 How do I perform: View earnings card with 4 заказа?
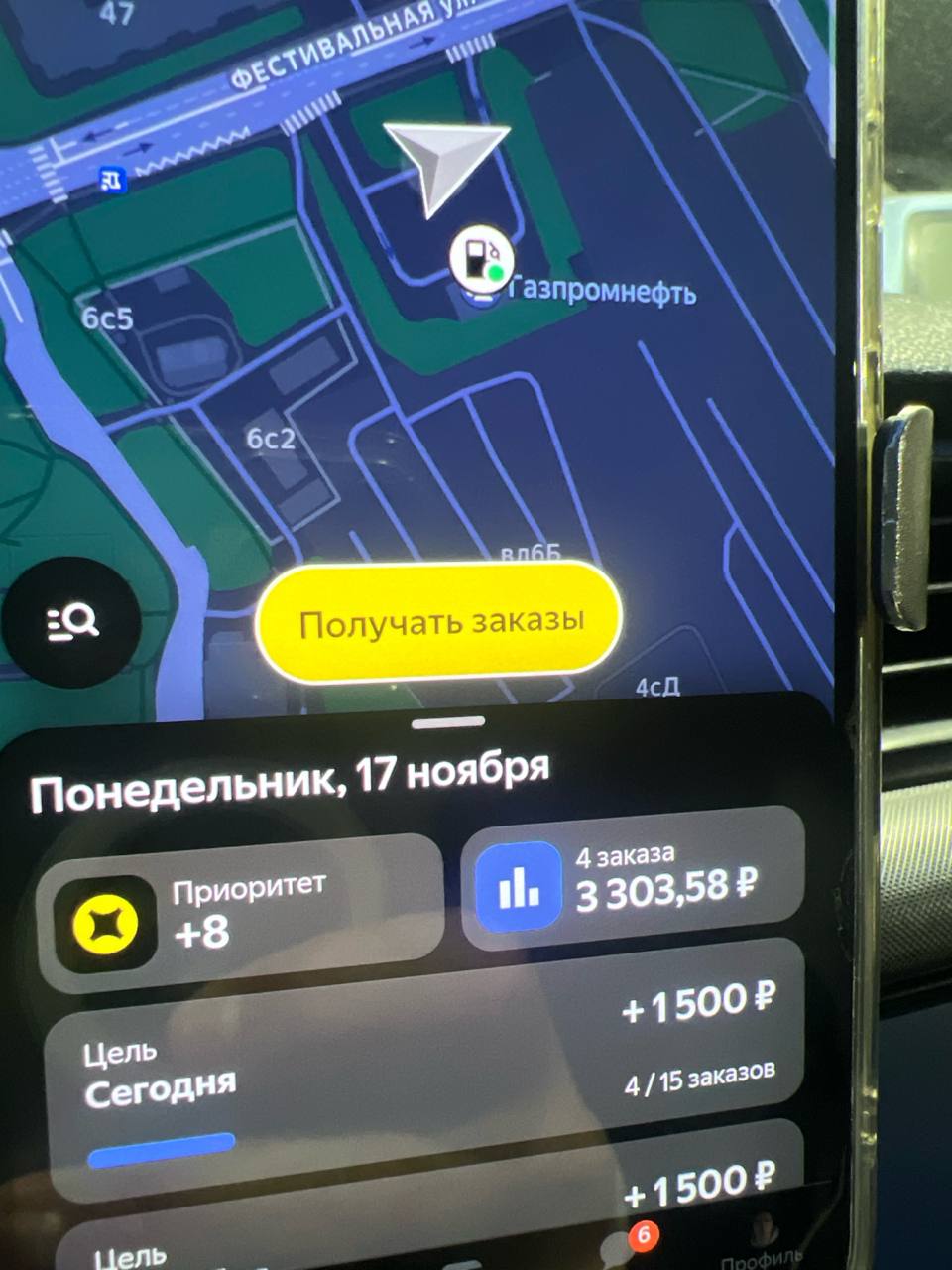[x=632, y=881]
